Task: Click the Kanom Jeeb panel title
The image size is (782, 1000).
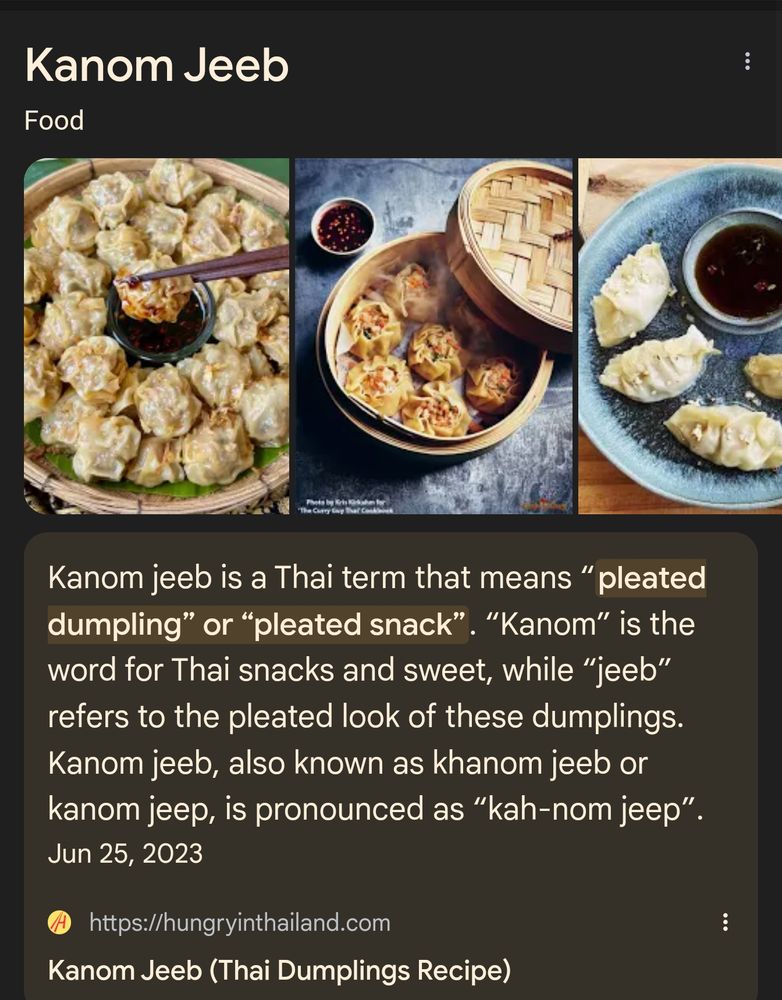Action: (157, 64)
